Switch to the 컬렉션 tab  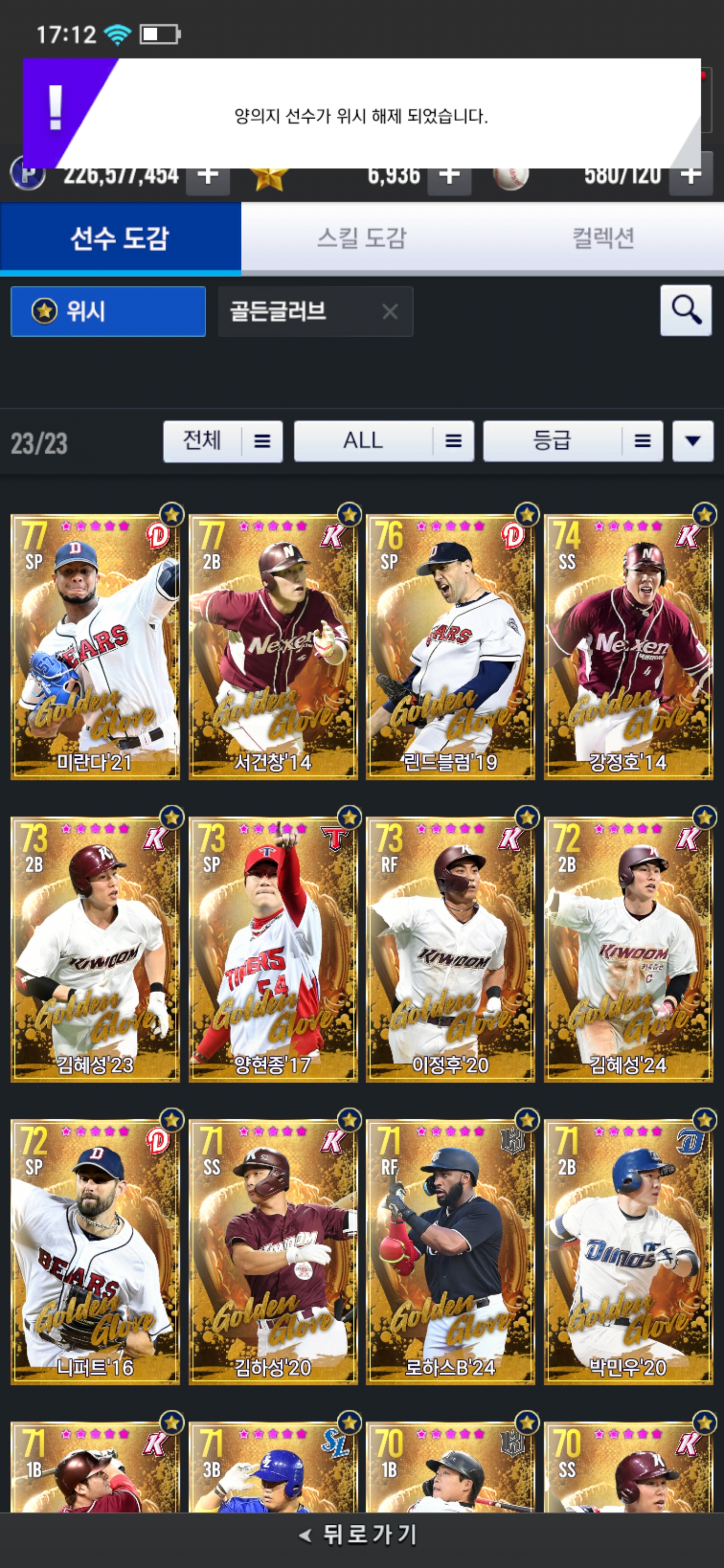point(603,237)
